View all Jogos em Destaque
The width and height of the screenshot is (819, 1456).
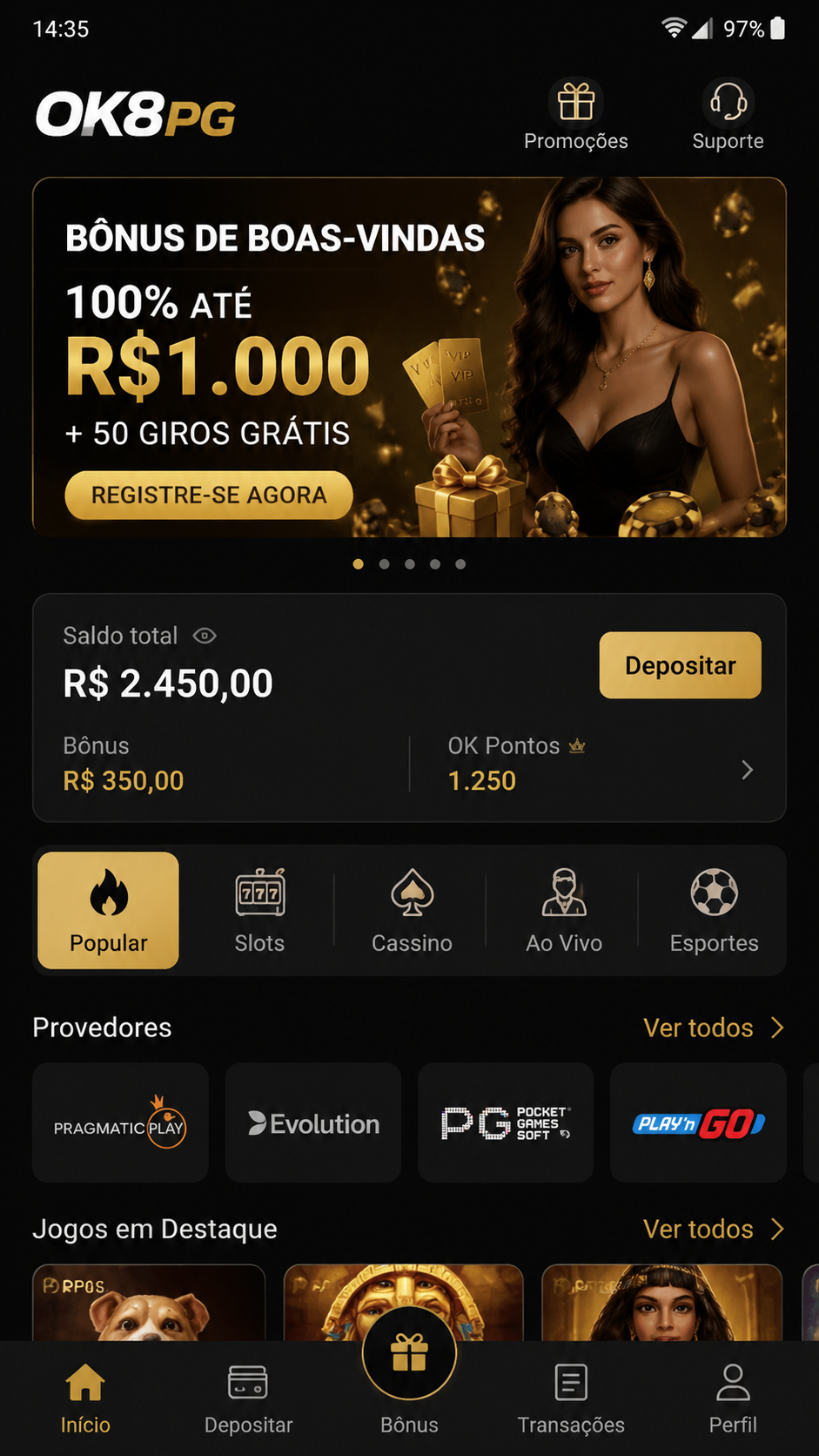click(714, 1229)
